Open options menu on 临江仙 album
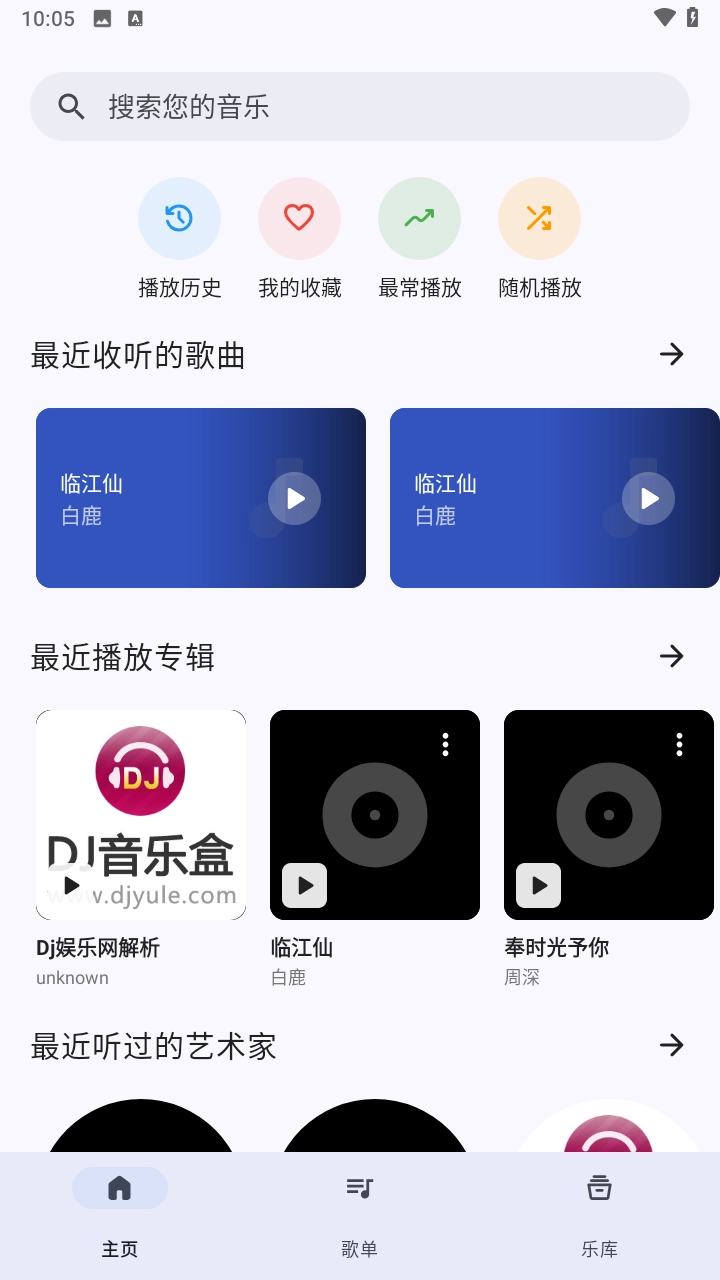Screen dimensions: 720x1280 coord(444,744)
